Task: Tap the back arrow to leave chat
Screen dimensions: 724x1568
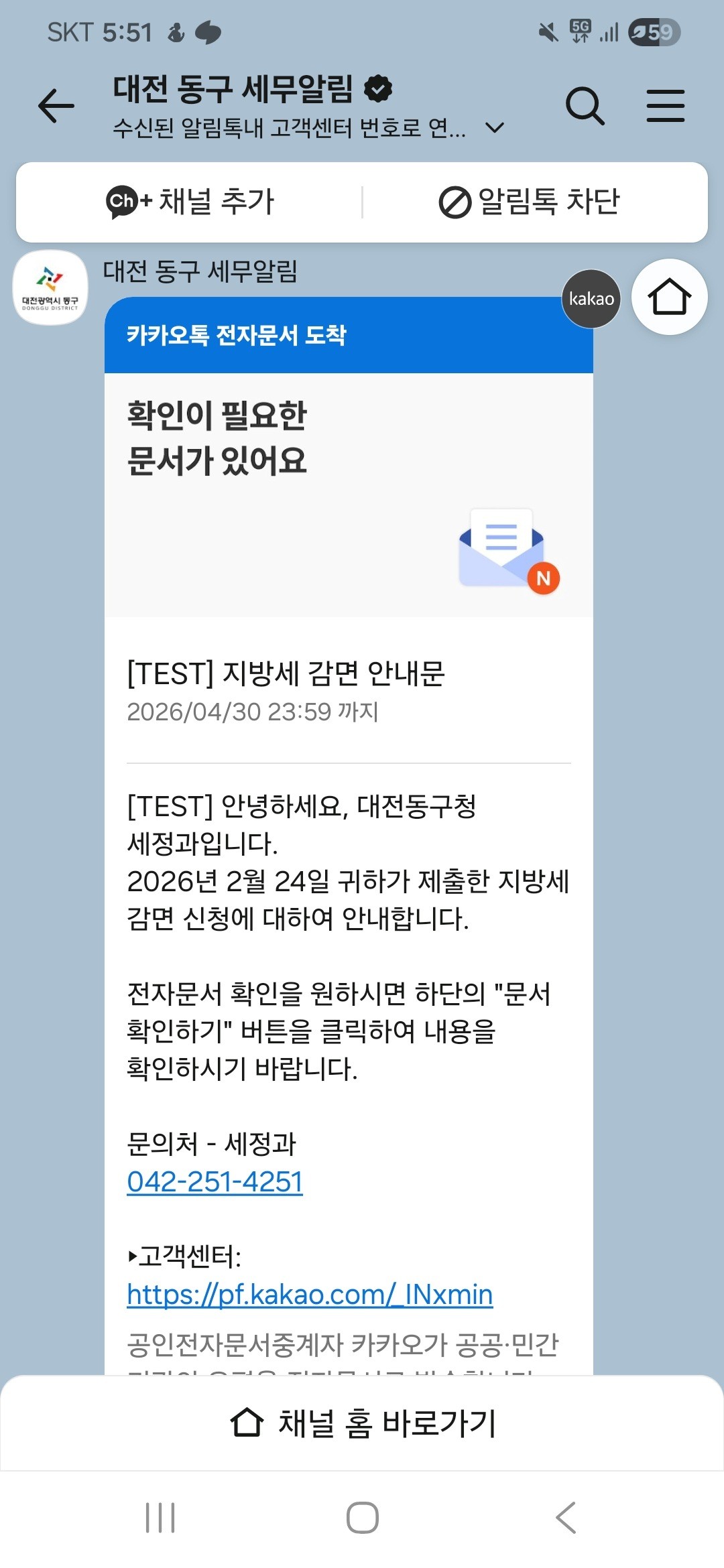Action: tap(54, 106)
